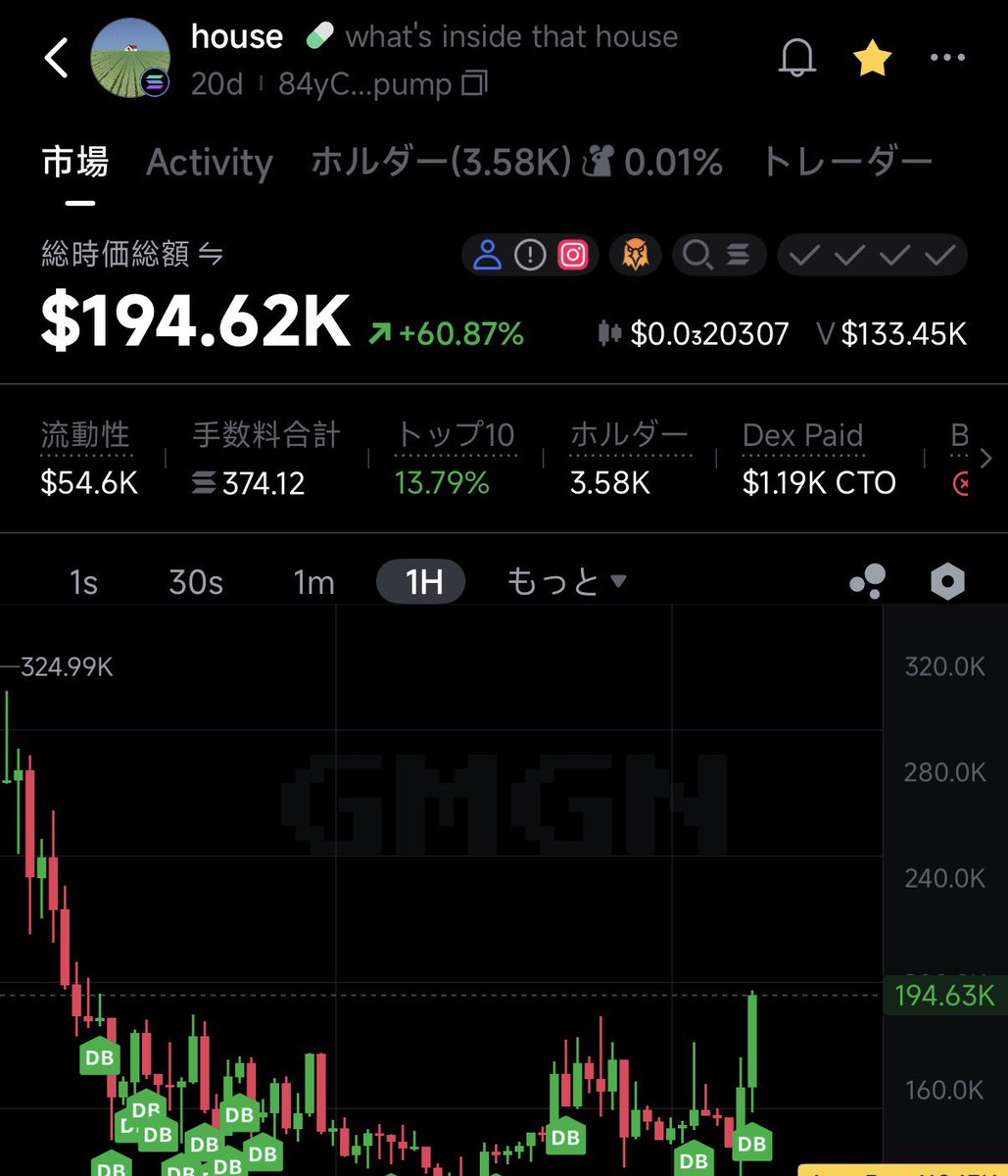Switch to the Activity tab
Image resolution: width=1008 pixels, height=1176 pixels.
pos(210,163)
